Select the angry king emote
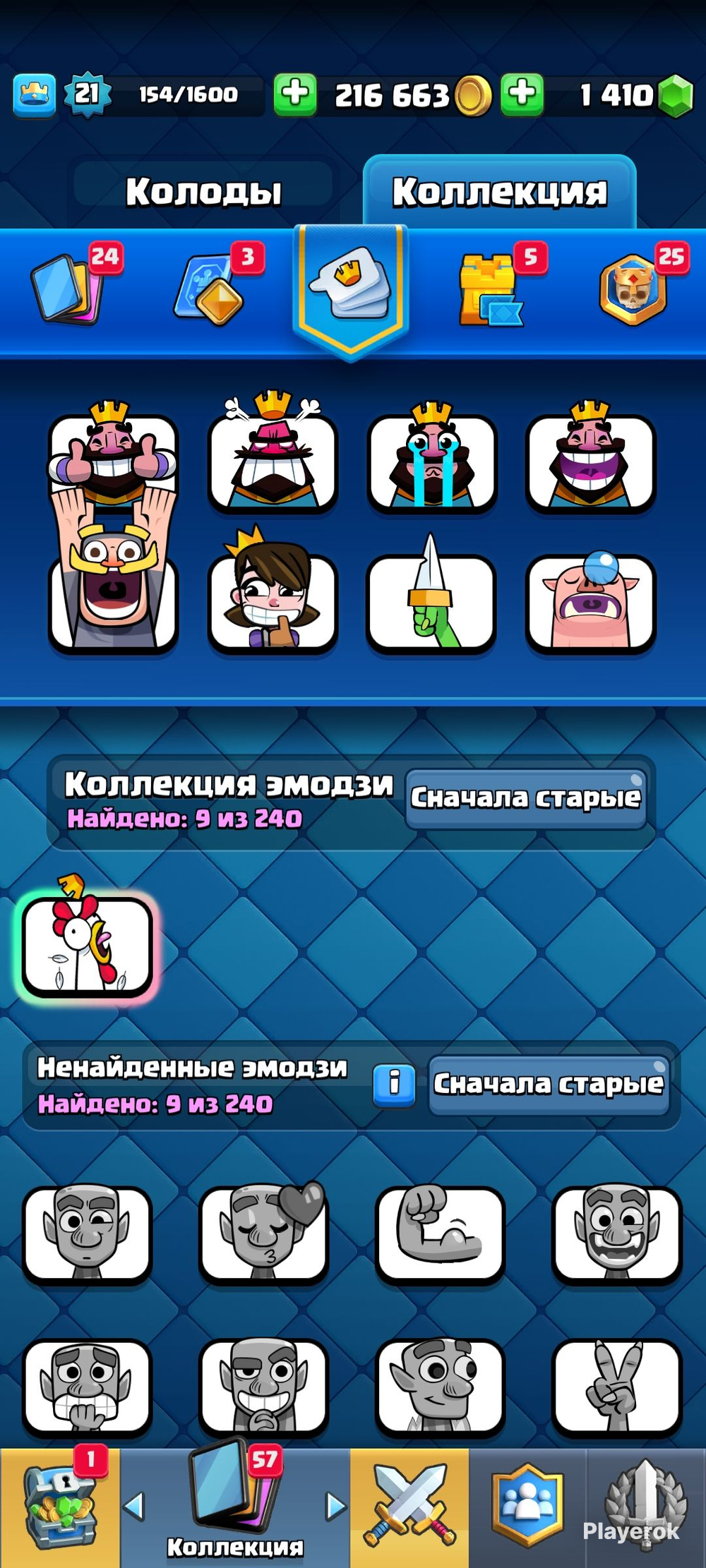The image size is (706, 1568). click(x=273, y=452)
